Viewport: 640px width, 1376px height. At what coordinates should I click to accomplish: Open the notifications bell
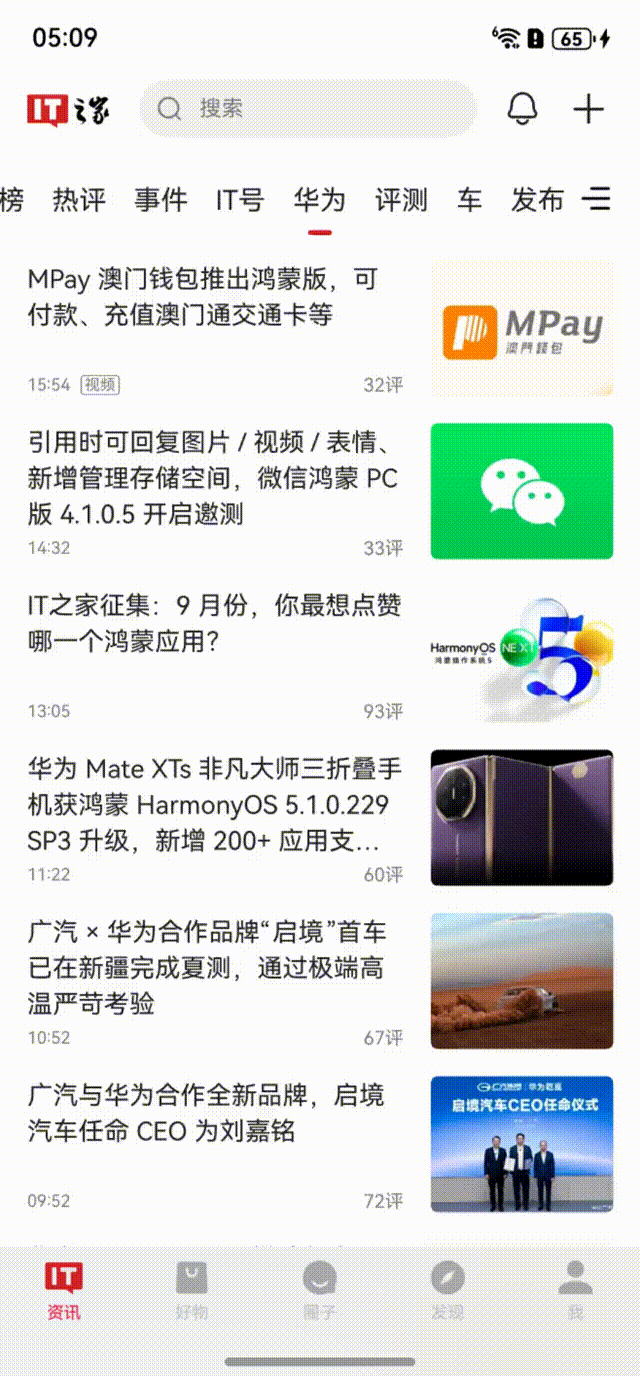522,109
